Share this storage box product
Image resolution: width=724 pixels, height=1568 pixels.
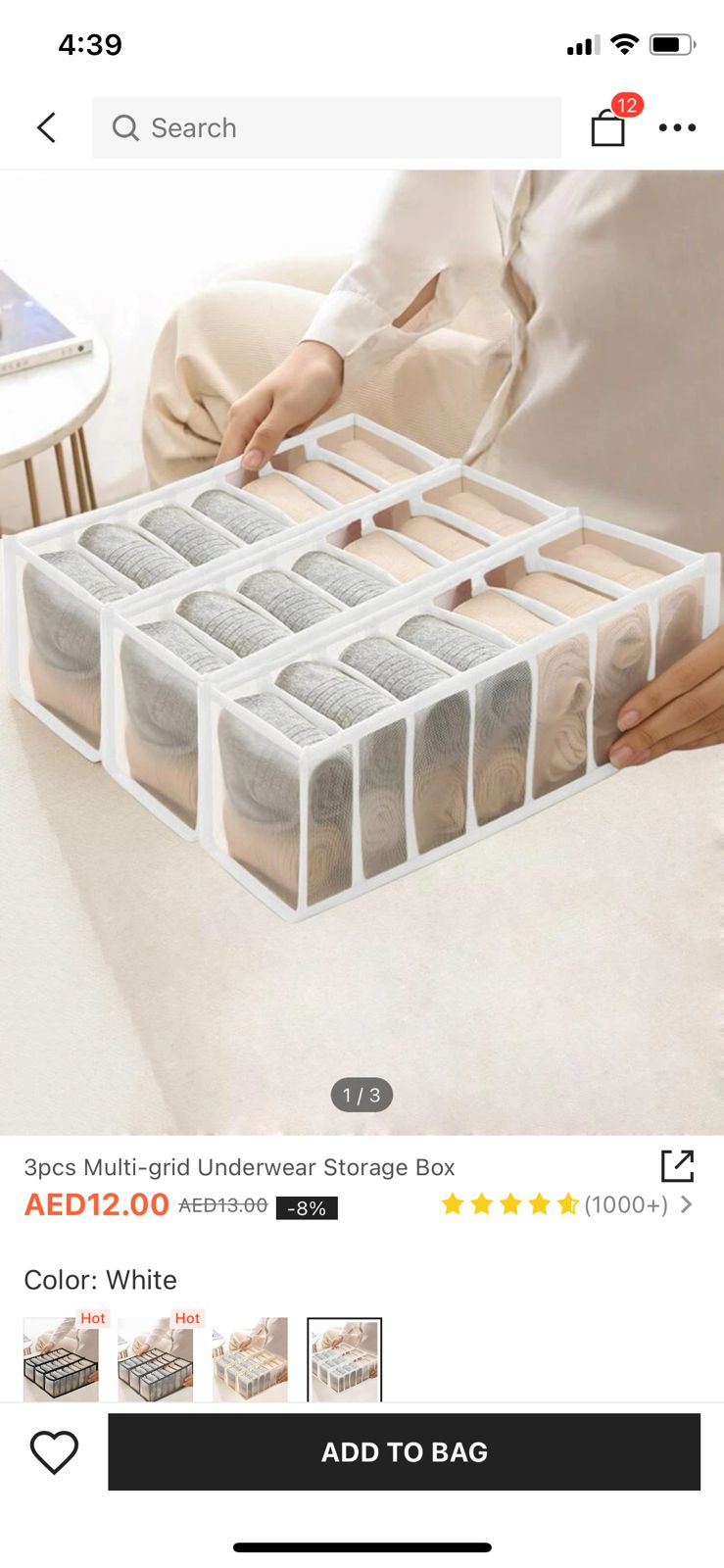click(677, 1166)
